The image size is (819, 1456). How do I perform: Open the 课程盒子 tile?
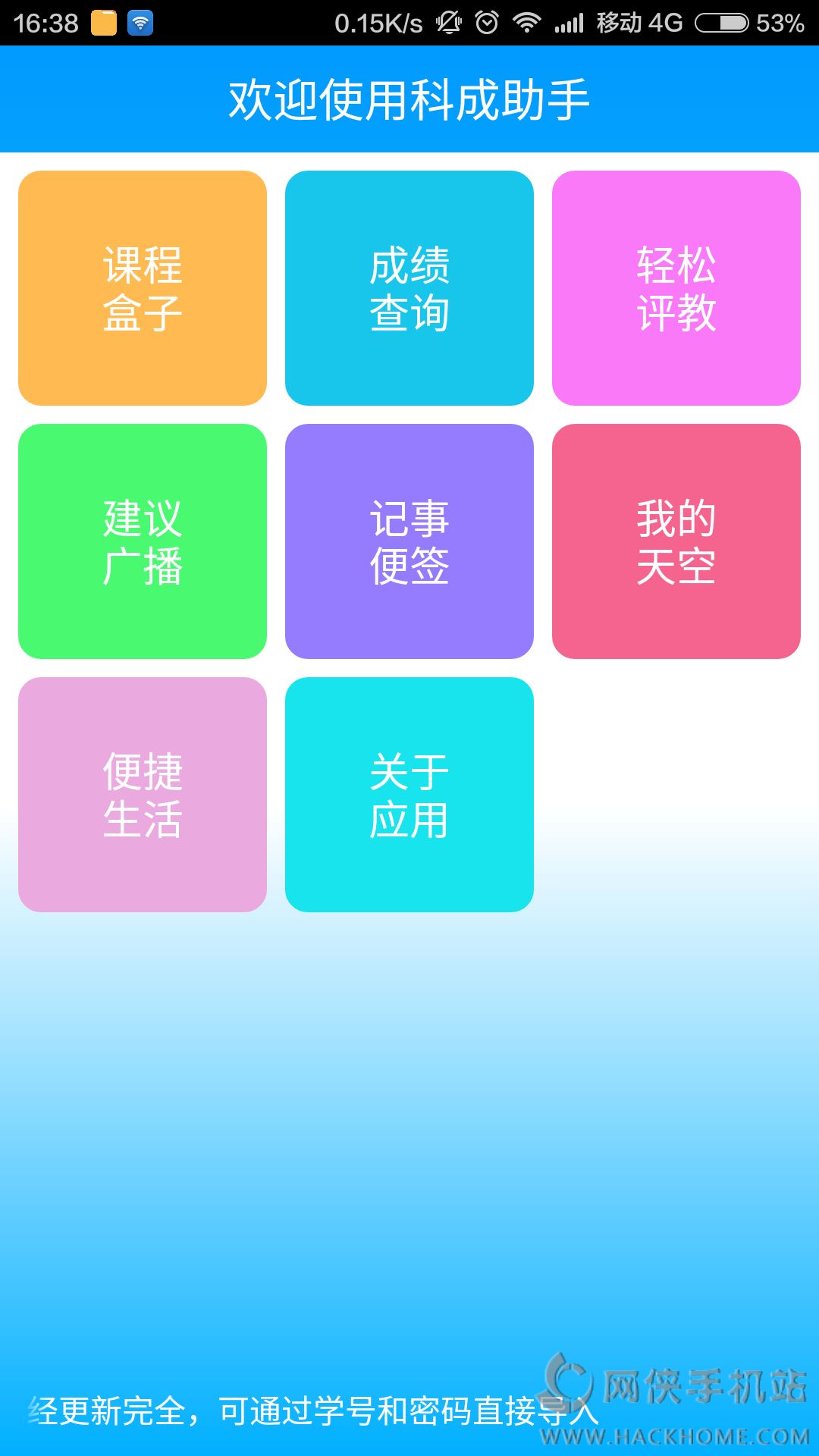[x=143, y=288]
